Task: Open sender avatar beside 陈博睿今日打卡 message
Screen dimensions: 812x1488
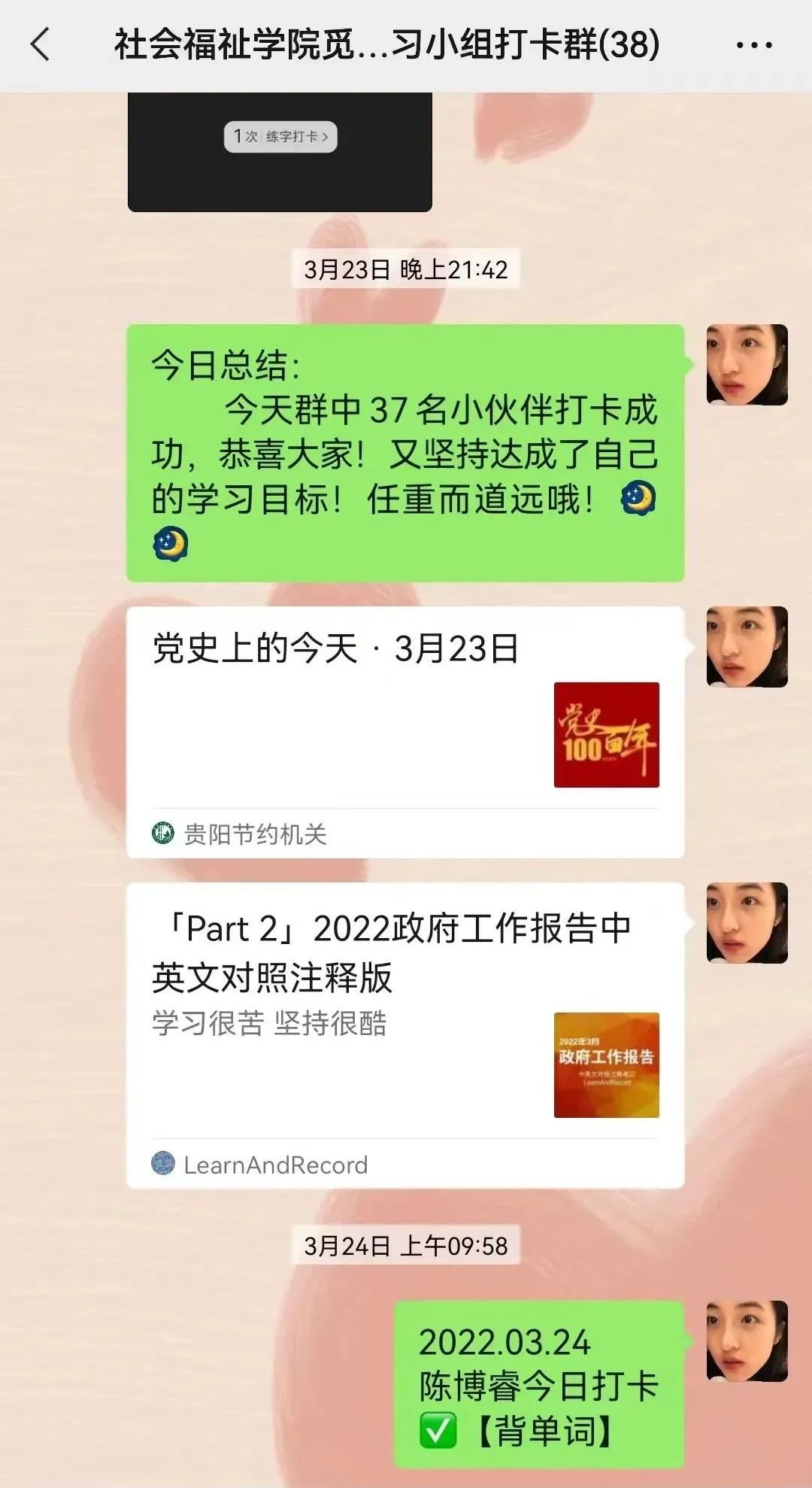Action: pos(747,1341)
